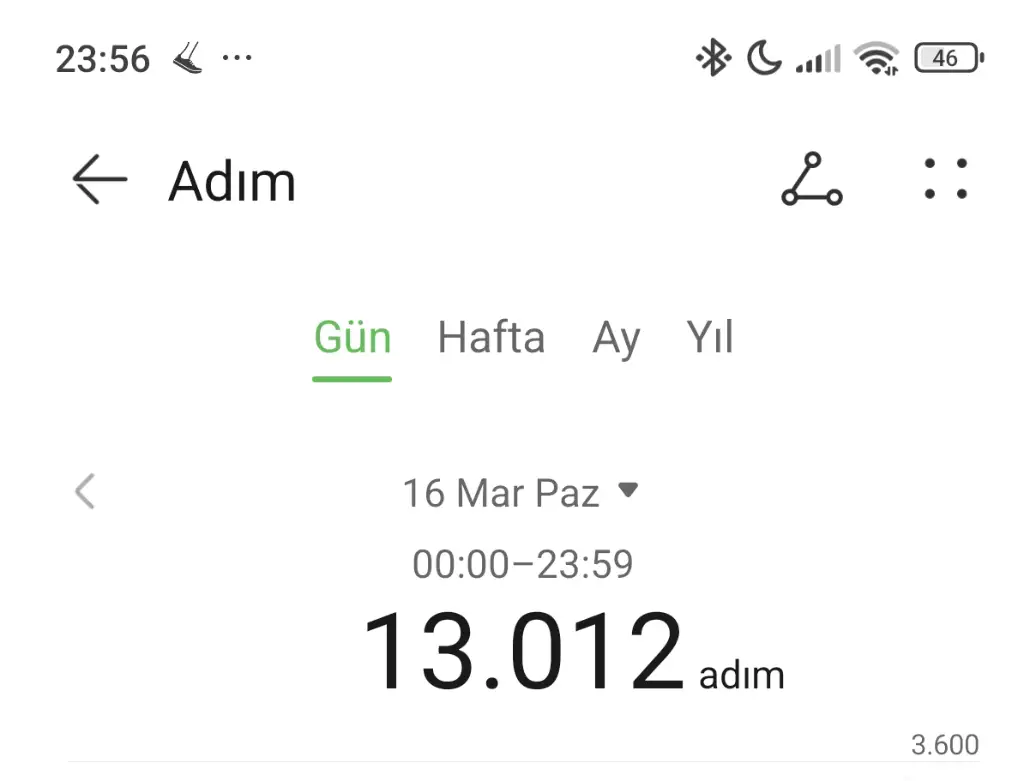Open the four-dot more options menu
This screenshot has width=1024, height=781.
pos(945,180)
